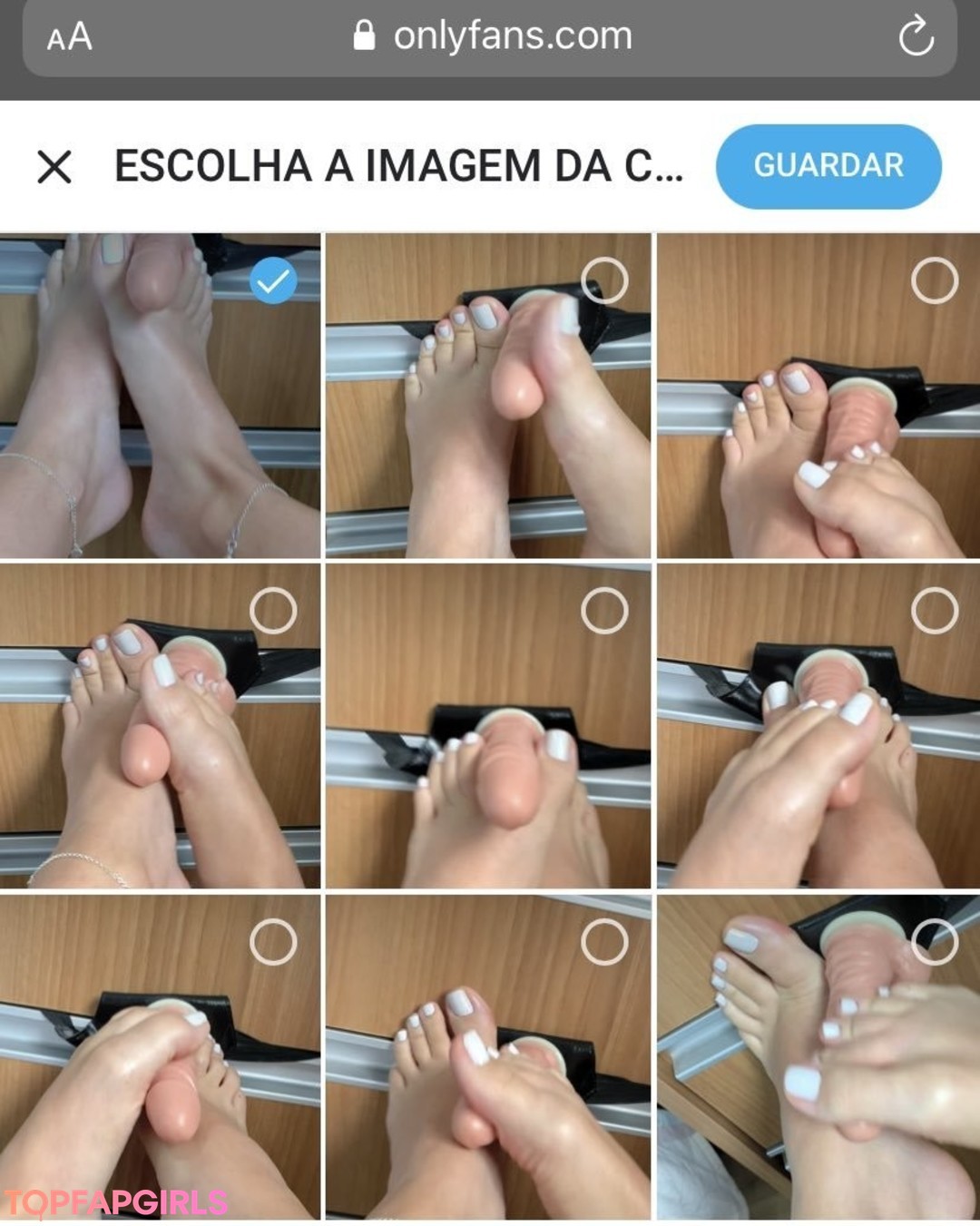Open the AA text size menu

(70, 37)
